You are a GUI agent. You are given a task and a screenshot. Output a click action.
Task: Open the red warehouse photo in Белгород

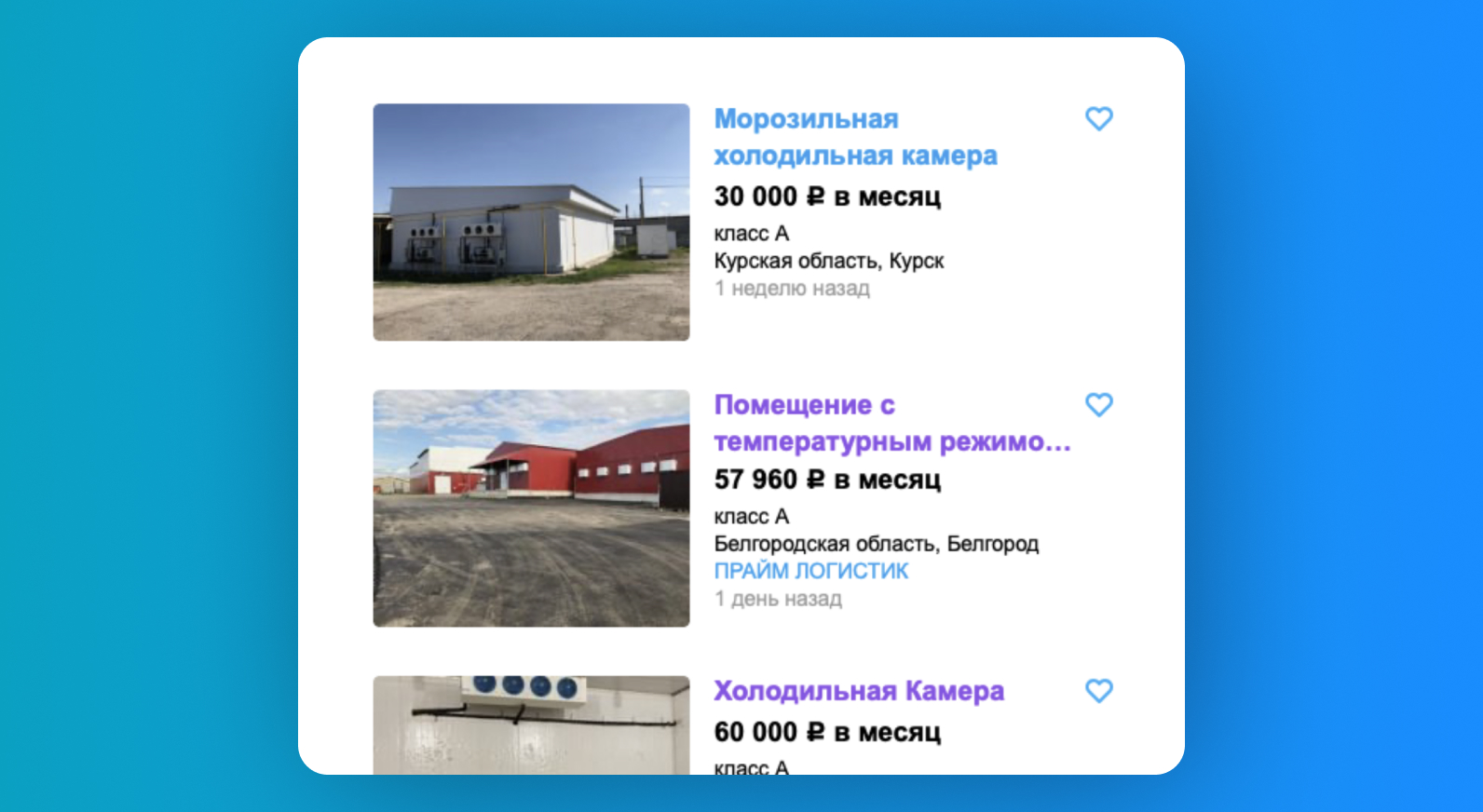click(x=531, y=507)
